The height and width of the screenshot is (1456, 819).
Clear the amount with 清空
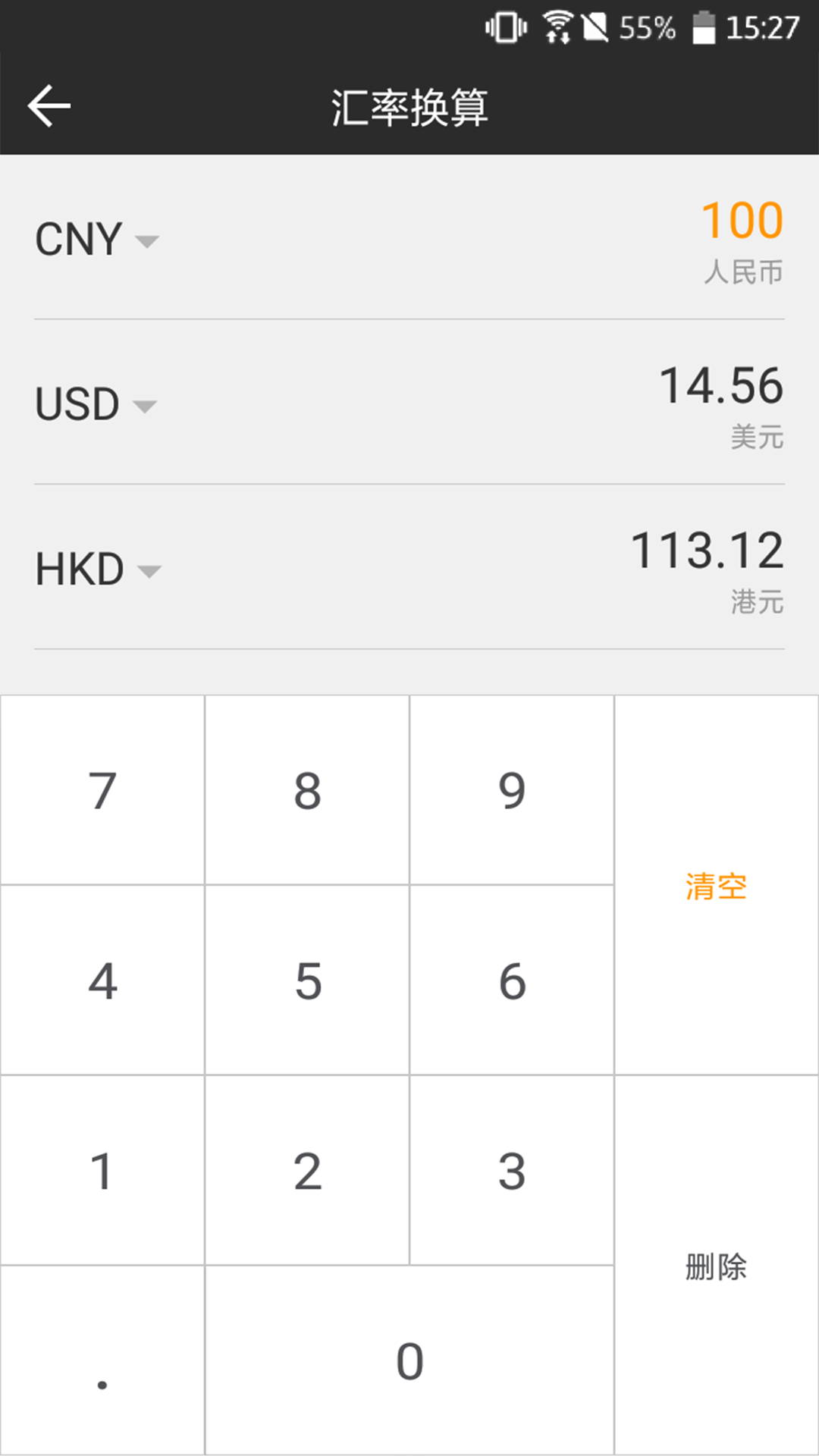[x=716, y=885]
